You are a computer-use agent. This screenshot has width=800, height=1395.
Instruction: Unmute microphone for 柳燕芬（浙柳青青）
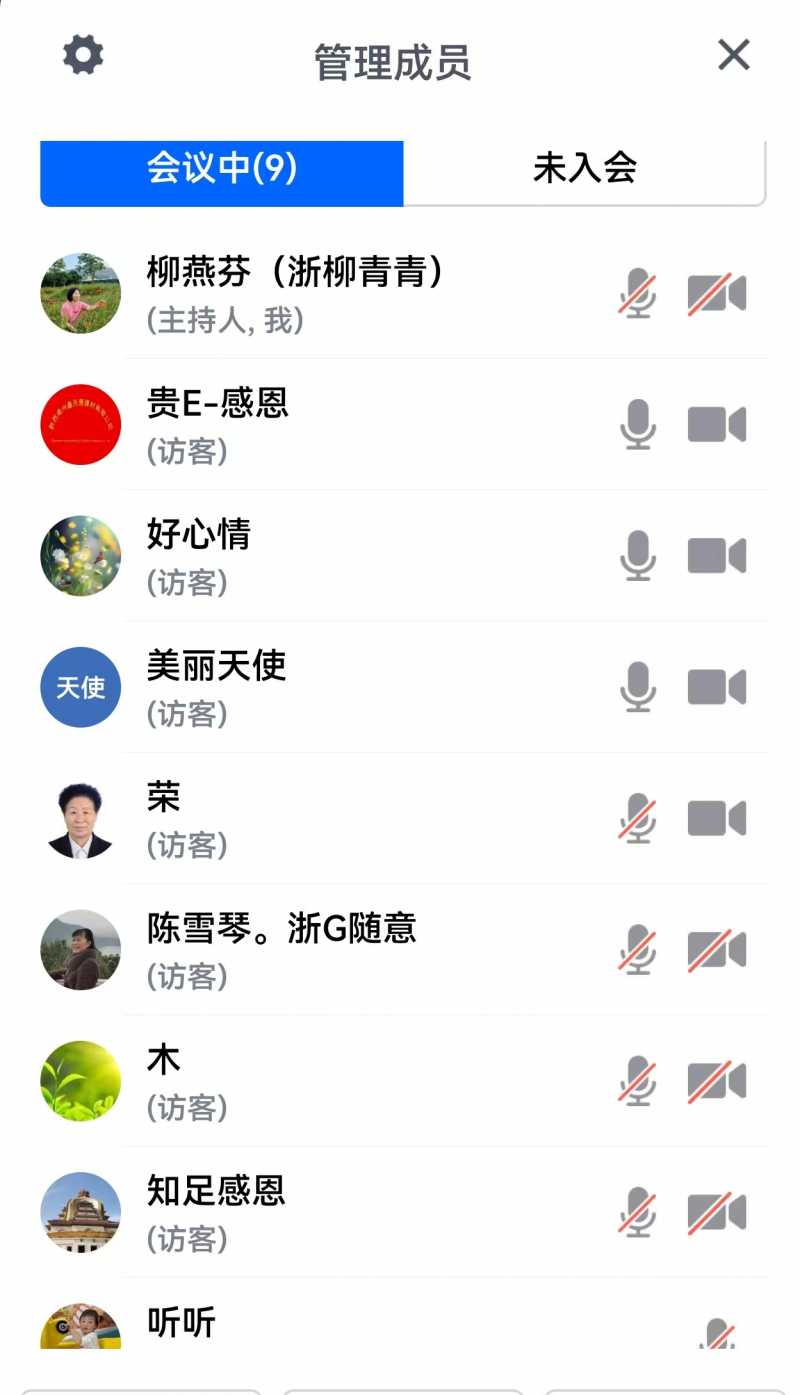(637, 294)
